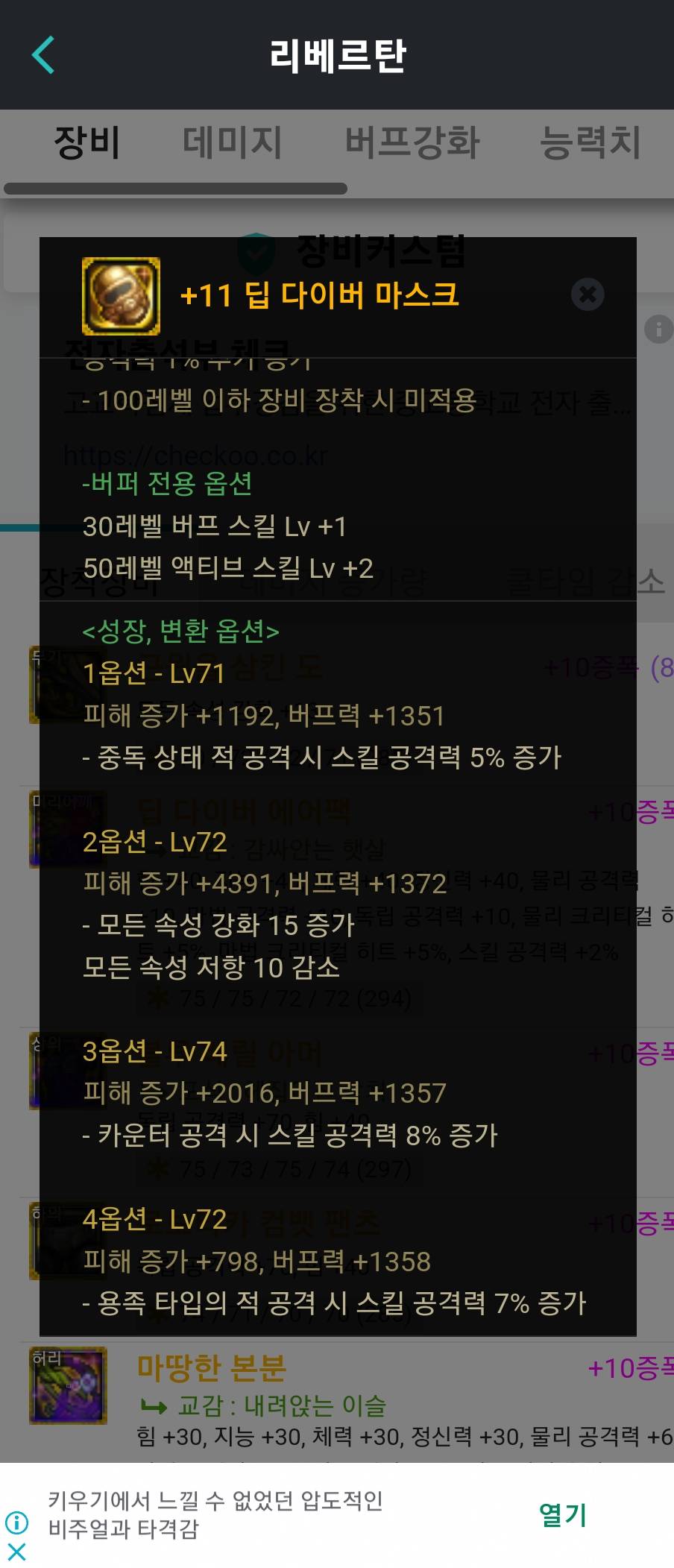Switch to the 능력치 tab

point(590,142)
